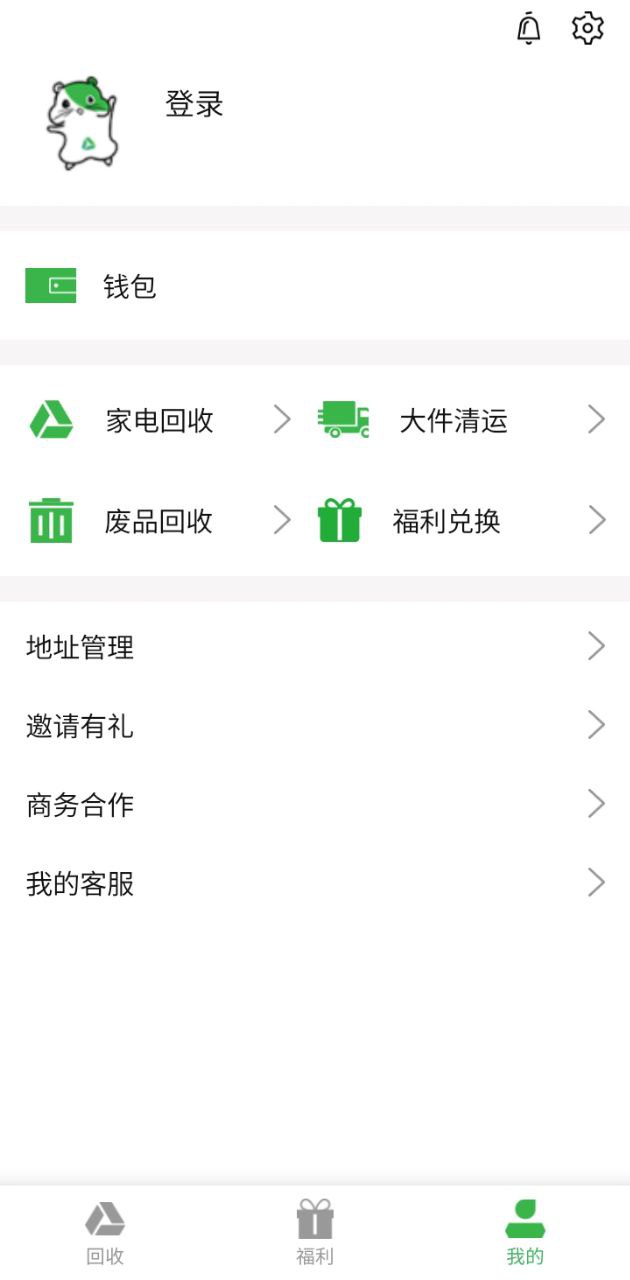
Task: Open 大件清运 bulky item removal
Action: pyautogui.click(x=455, y=421)
